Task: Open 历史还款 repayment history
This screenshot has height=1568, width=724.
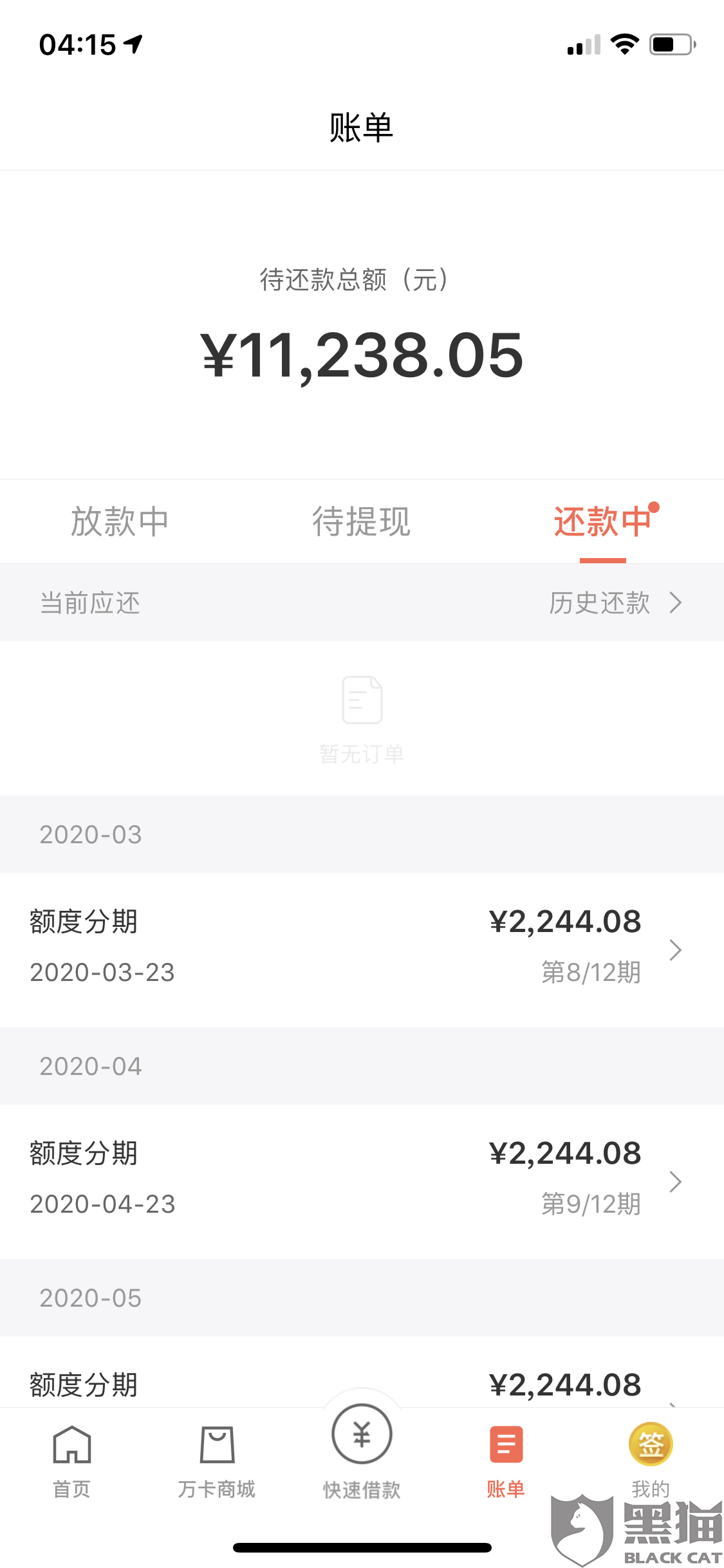Action: click(x=615, y=603)
